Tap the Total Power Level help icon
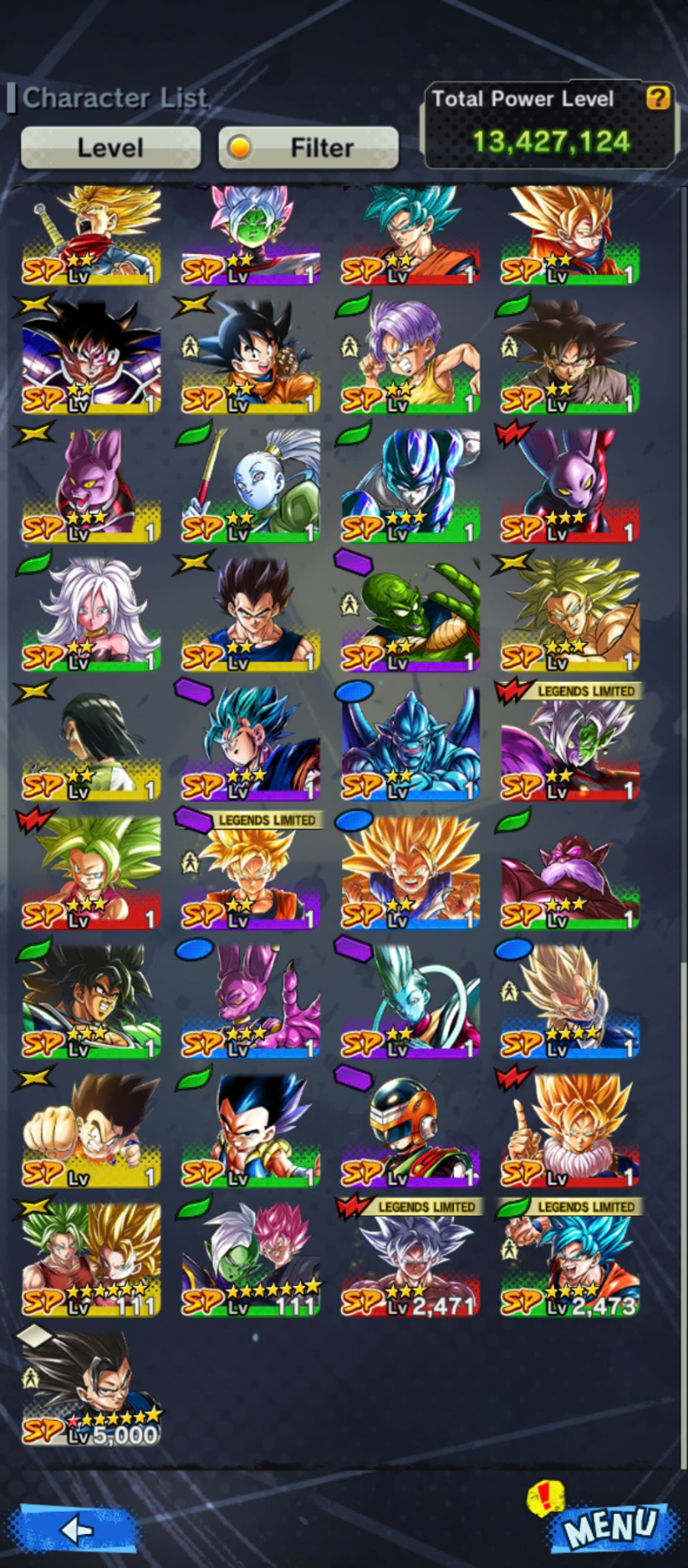Image resolution: width=688 pixels, height=1568 pixels. [x=658, y=97]
